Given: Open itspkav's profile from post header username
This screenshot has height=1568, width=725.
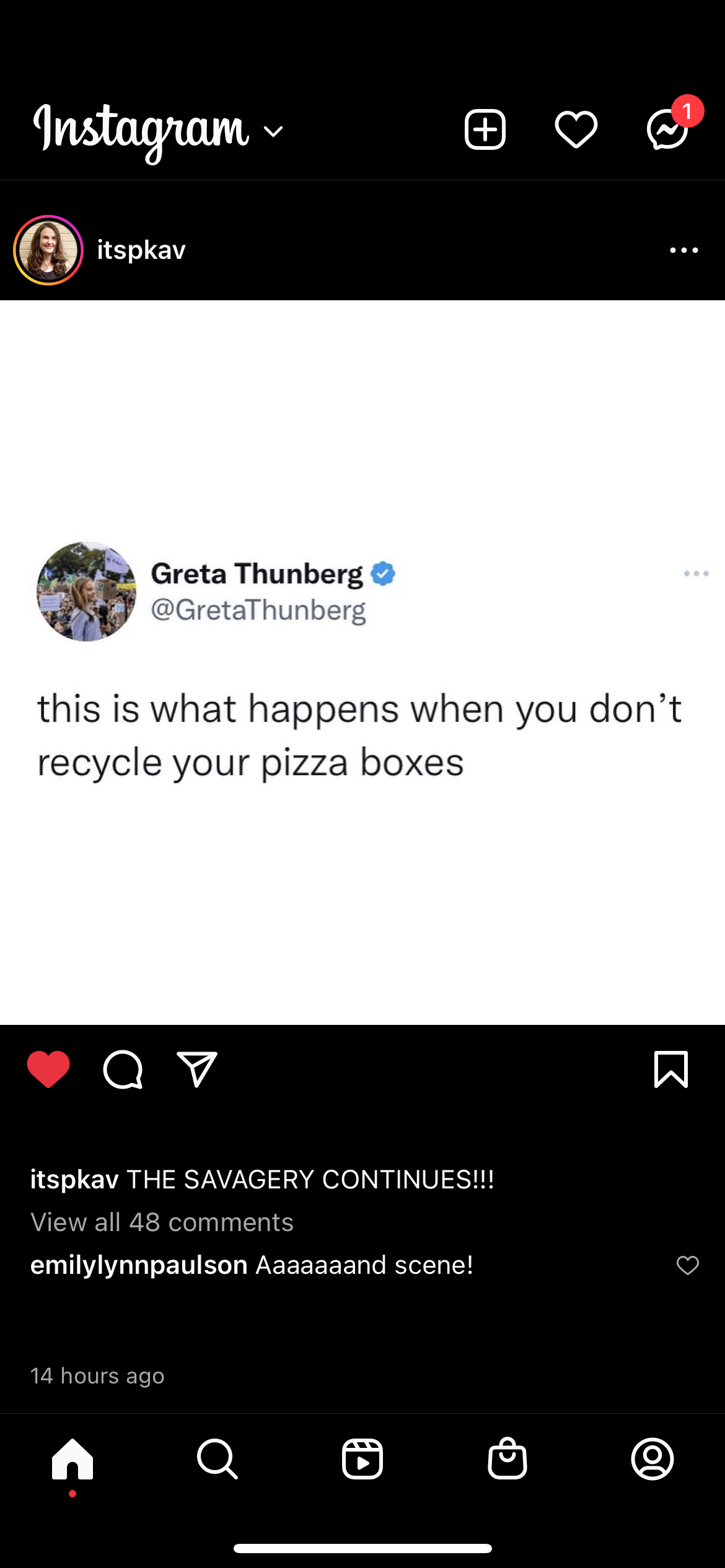Looking at the screenshot, I should click(141, 250).
